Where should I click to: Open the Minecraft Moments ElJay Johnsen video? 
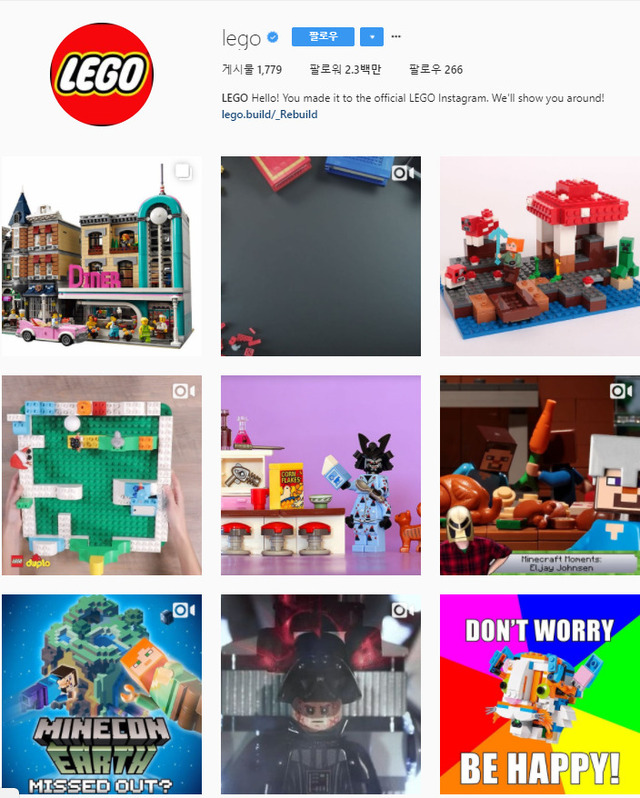539,475
